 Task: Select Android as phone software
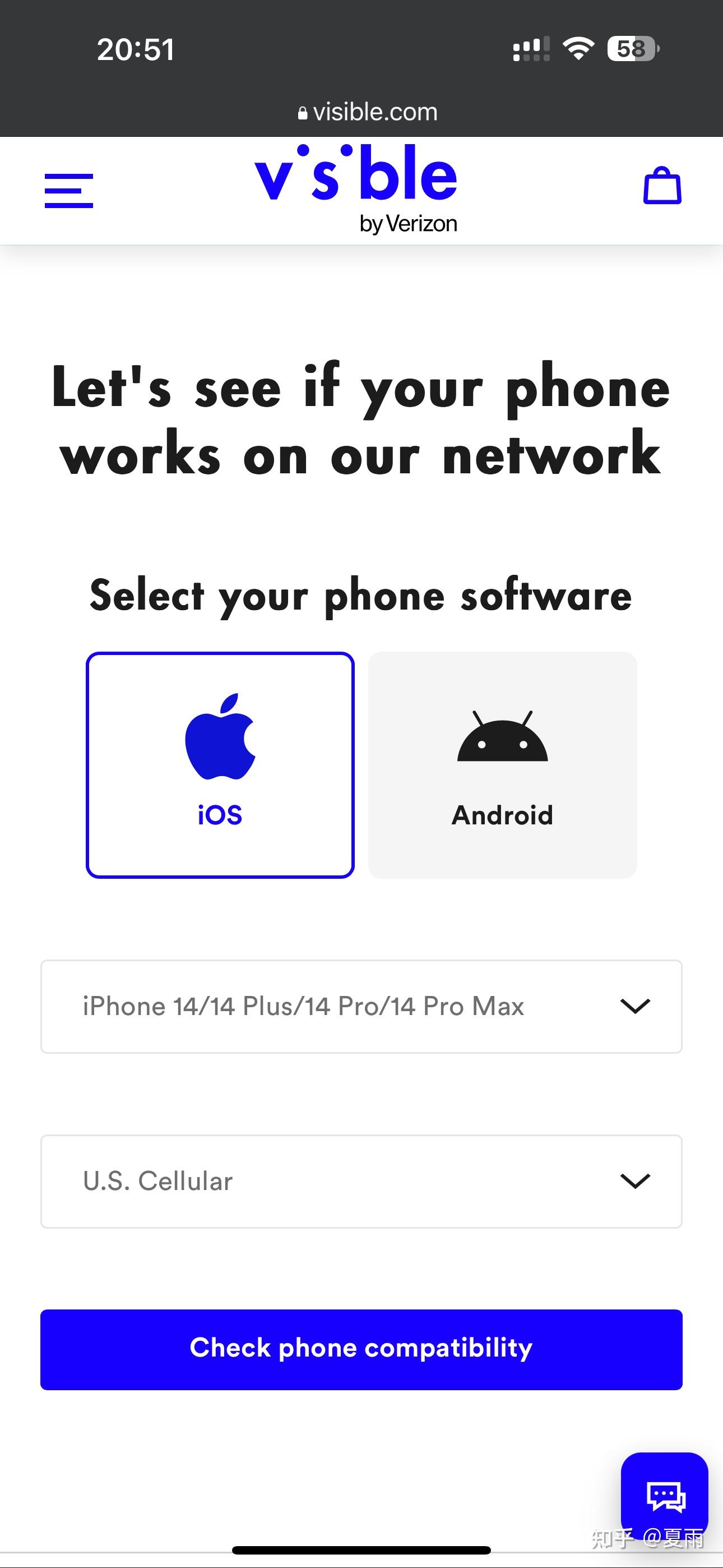502,764
